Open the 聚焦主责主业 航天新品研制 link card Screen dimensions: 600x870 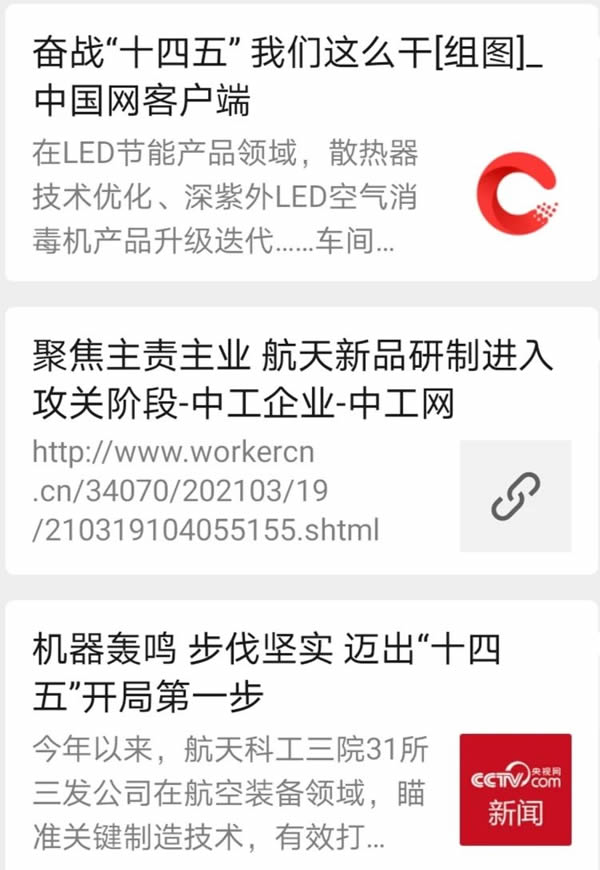[290, 381]
